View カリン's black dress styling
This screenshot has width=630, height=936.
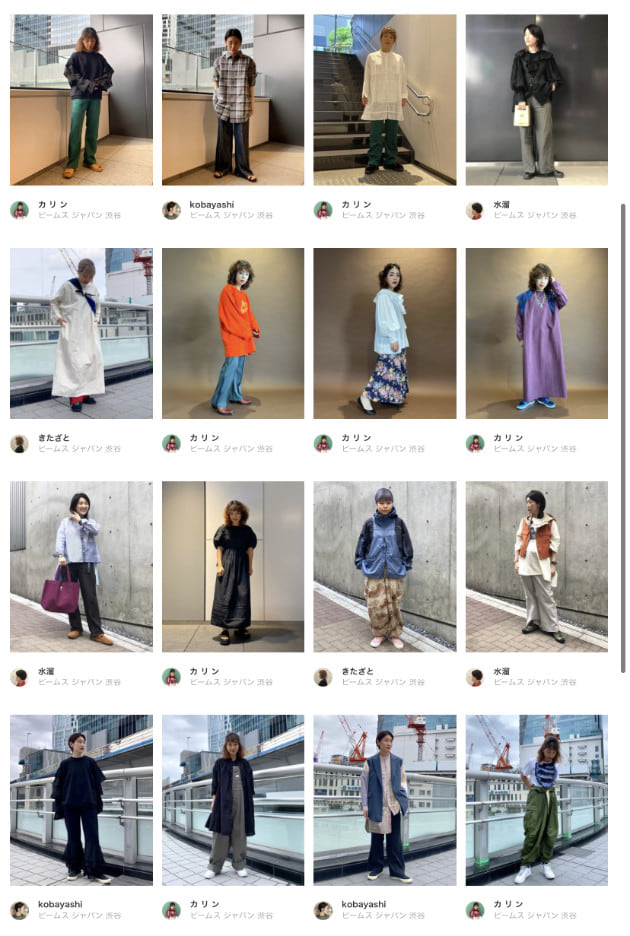233,566
